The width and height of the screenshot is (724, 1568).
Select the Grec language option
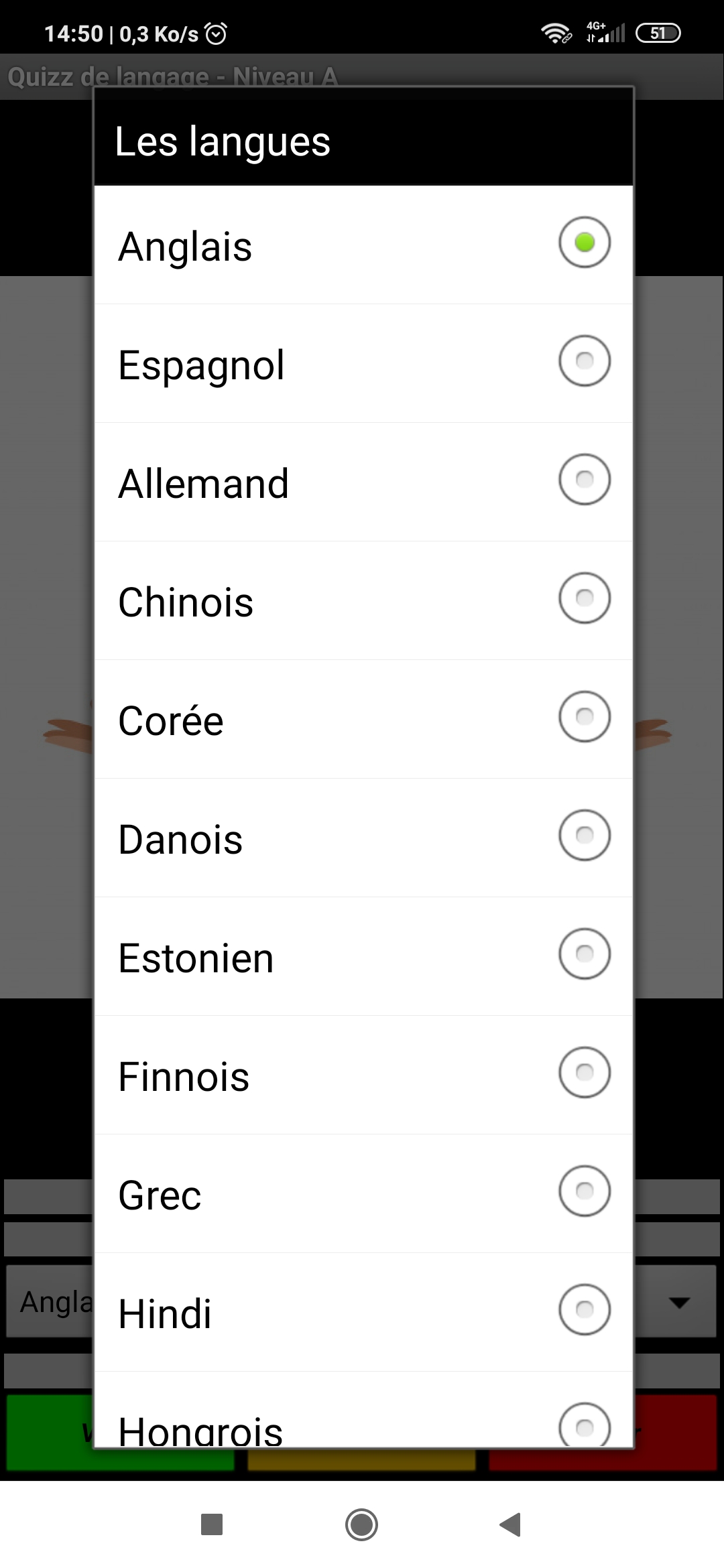363,1194
